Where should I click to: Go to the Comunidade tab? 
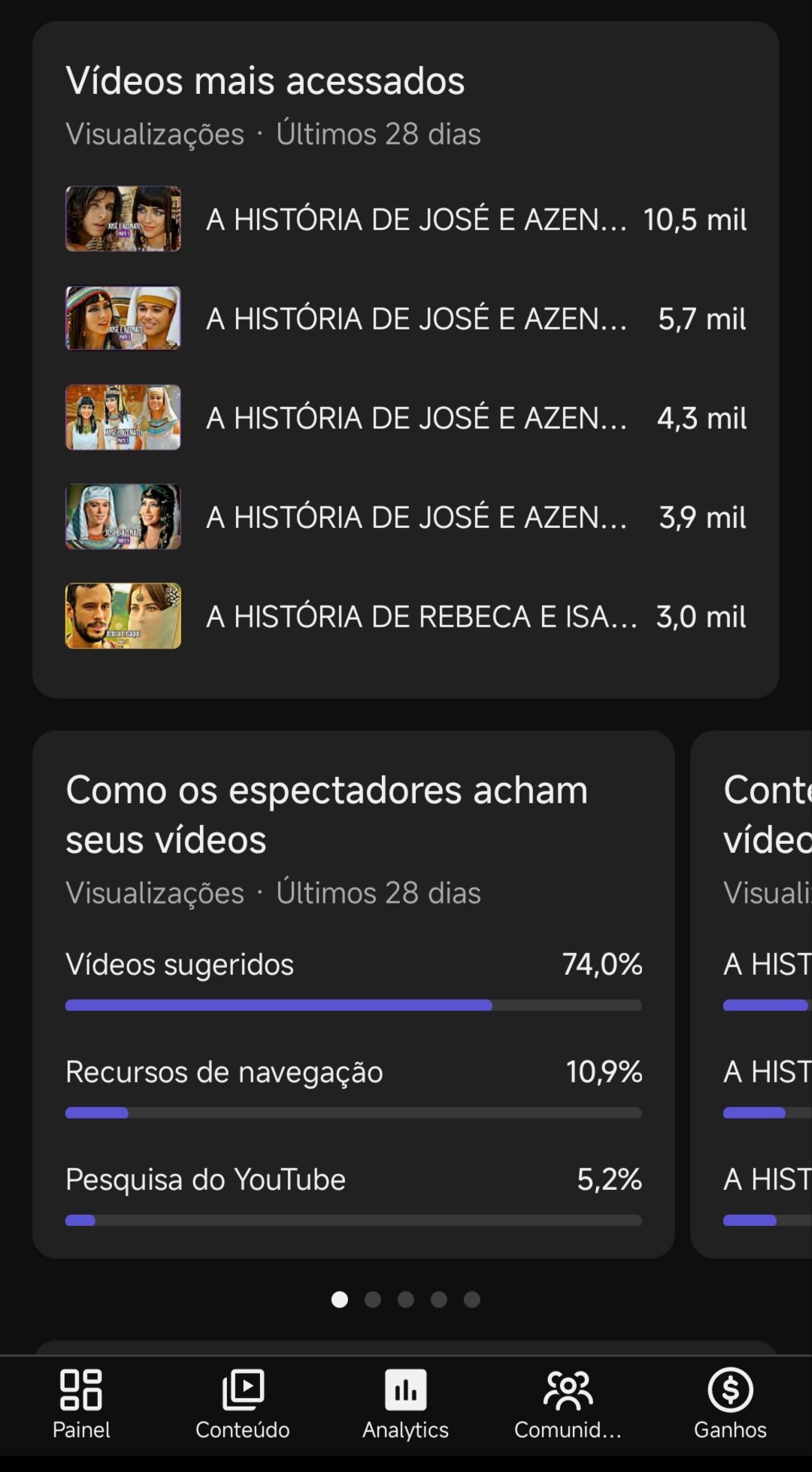(x=568, y=1404)
